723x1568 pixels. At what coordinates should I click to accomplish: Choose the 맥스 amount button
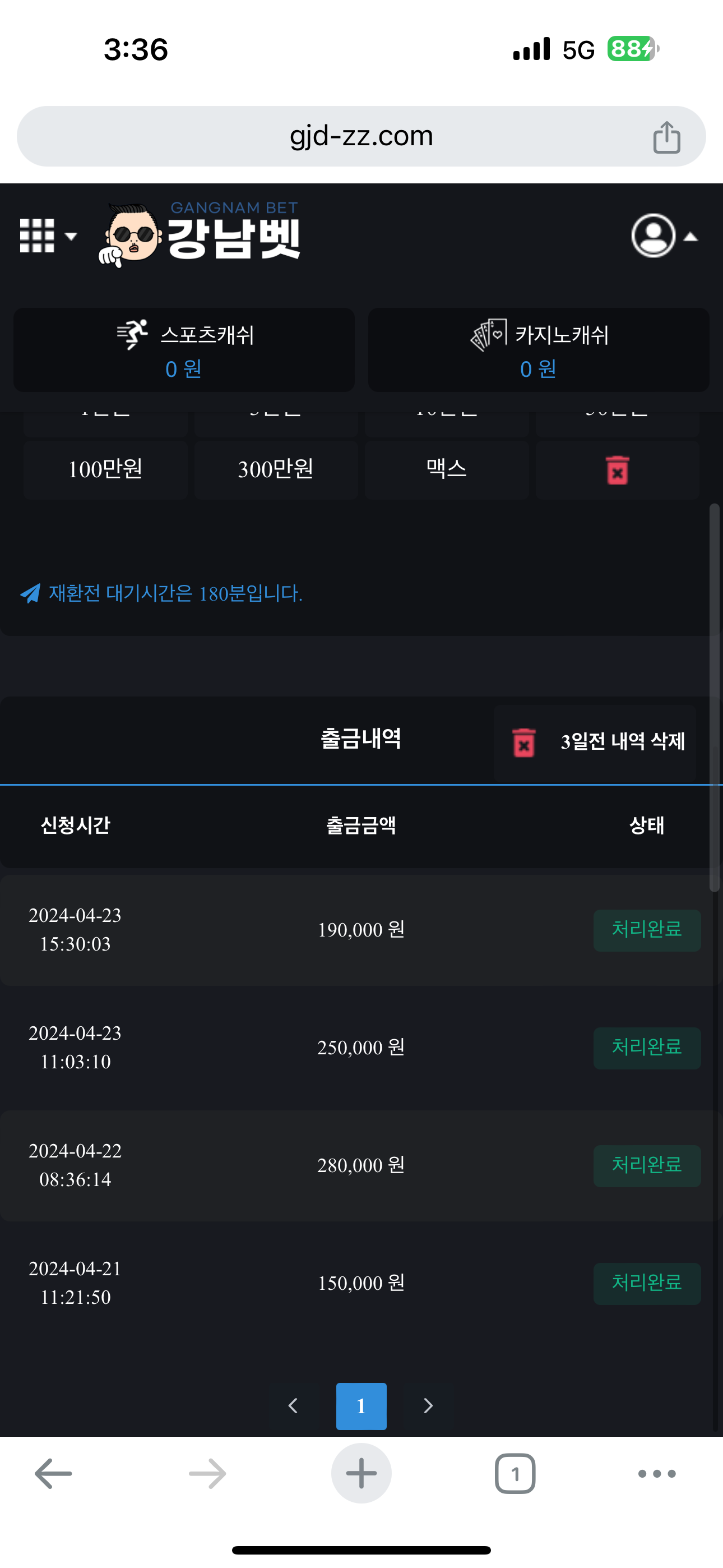pos(446,469)
